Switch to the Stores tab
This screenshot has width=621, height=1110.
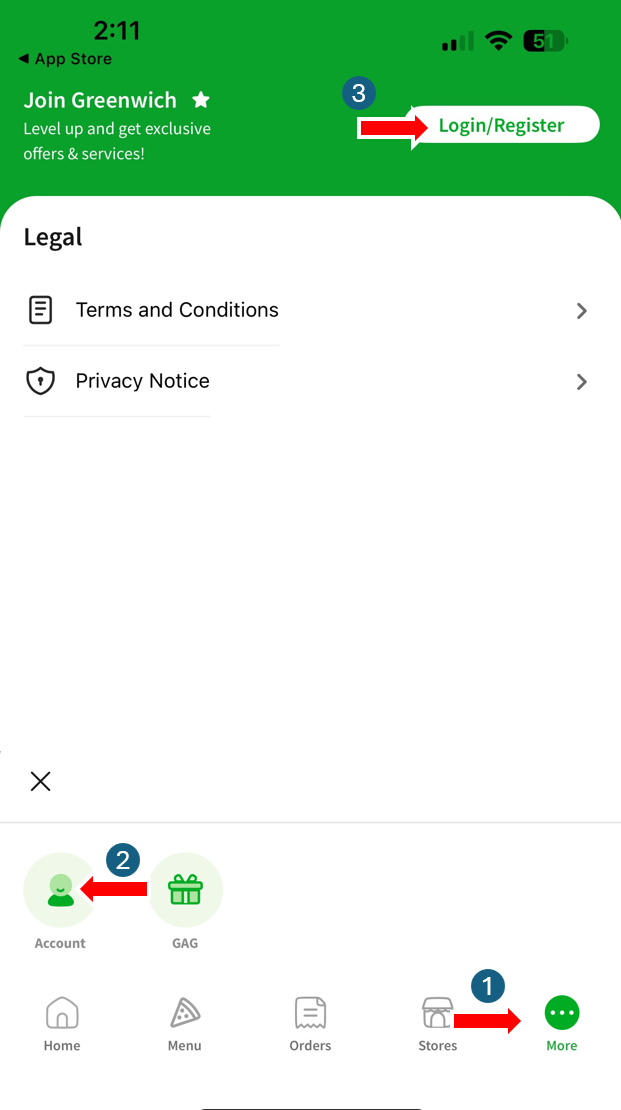point(437,1023)
